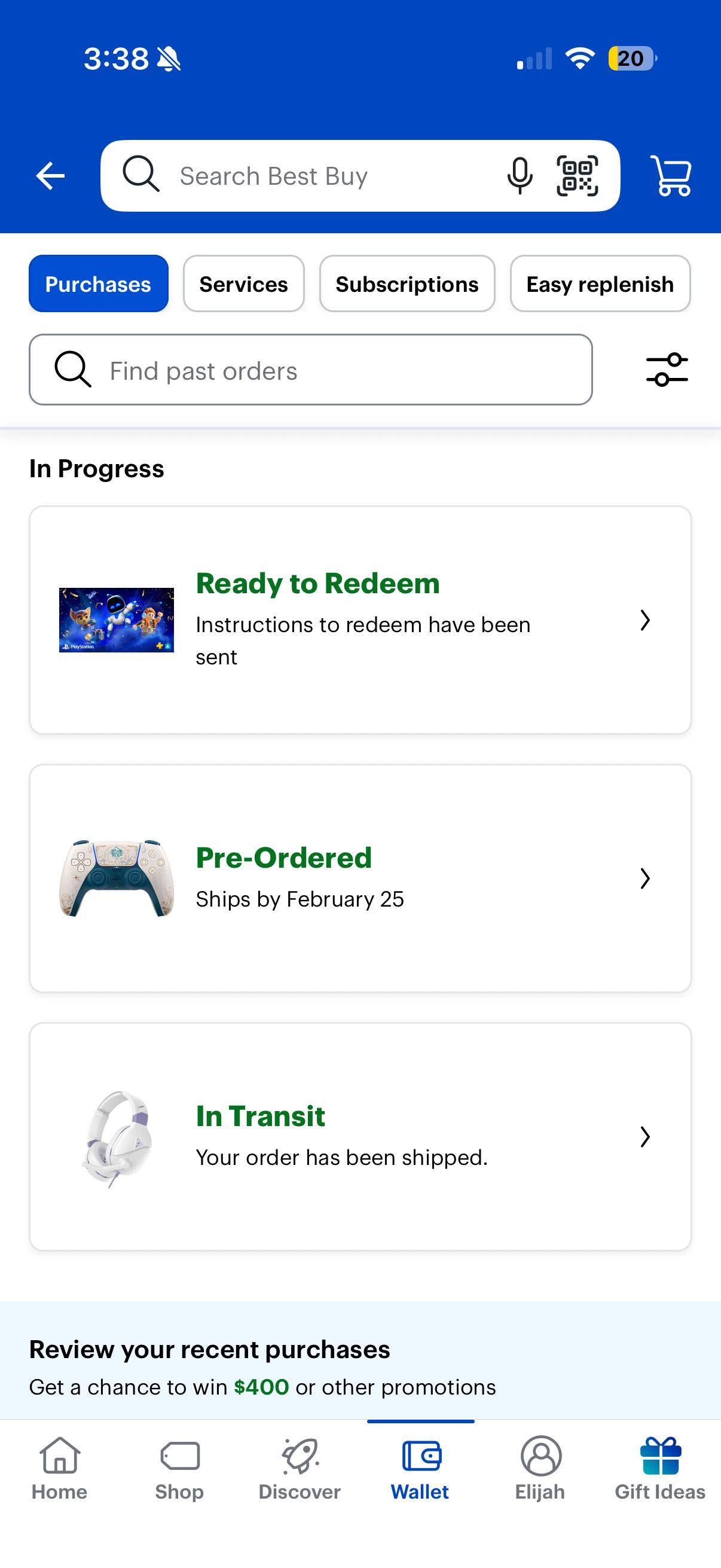The width and height of the screenshot is (721, 1568).
Task: Open the QR code scanner
Action: pyautogui.click(x=577, y=176)
